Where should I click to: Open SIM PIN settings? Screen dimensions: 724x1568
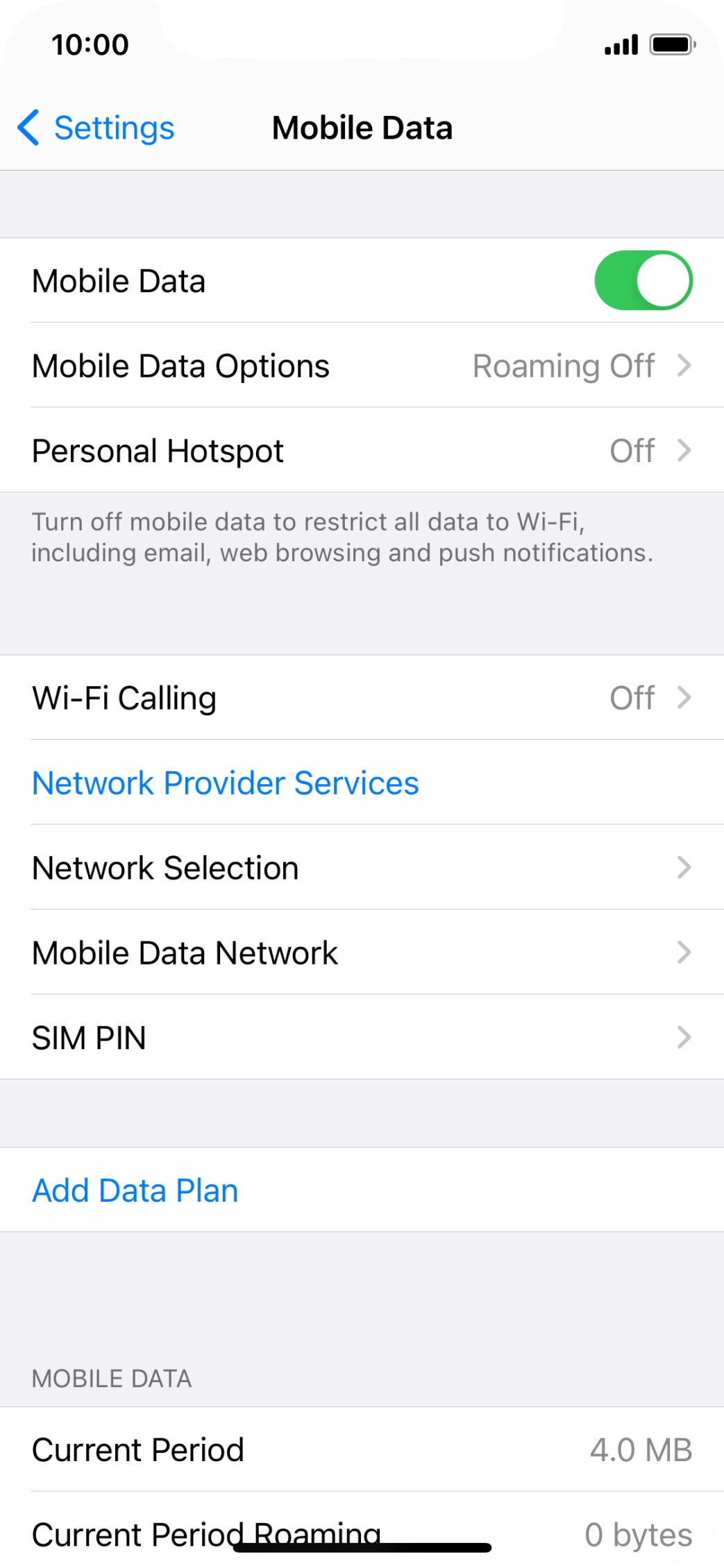click(362, 1037)
